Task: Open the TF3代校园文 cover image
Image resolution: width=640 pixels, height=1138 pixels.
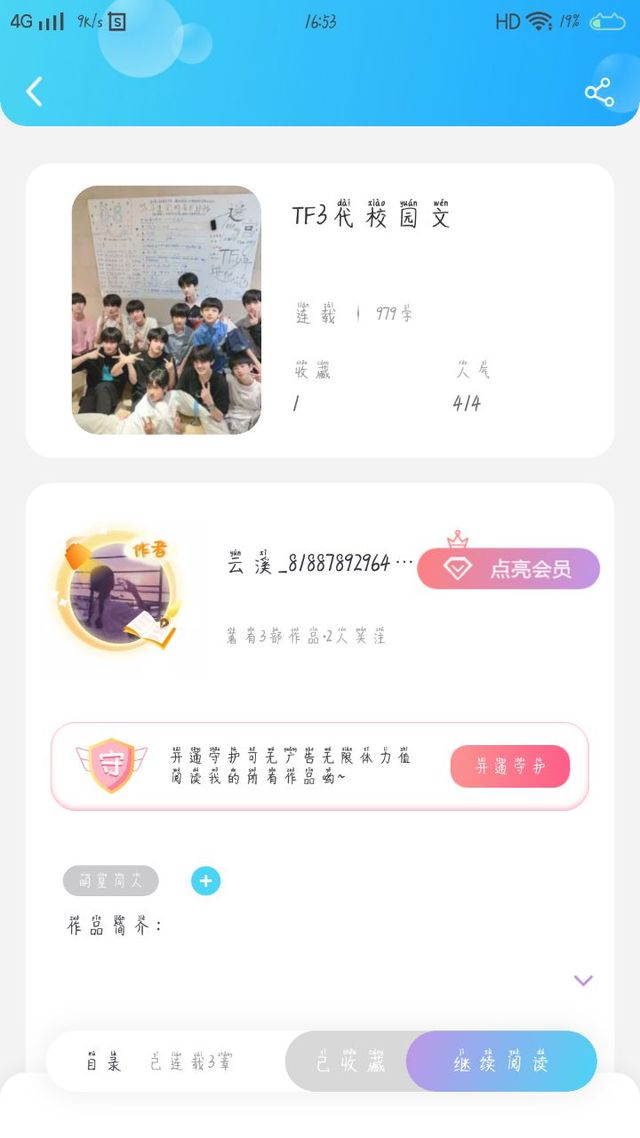Action: pyautogui.click(x=166, y=310)
